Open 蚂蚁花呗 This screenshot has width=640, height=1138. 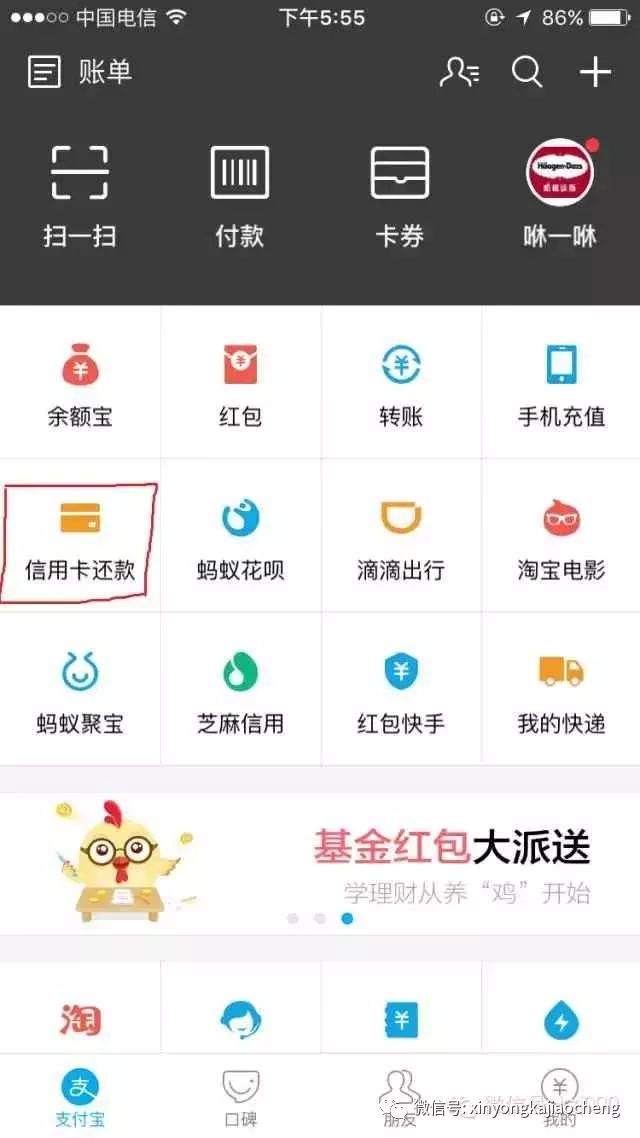click(240, 538)
